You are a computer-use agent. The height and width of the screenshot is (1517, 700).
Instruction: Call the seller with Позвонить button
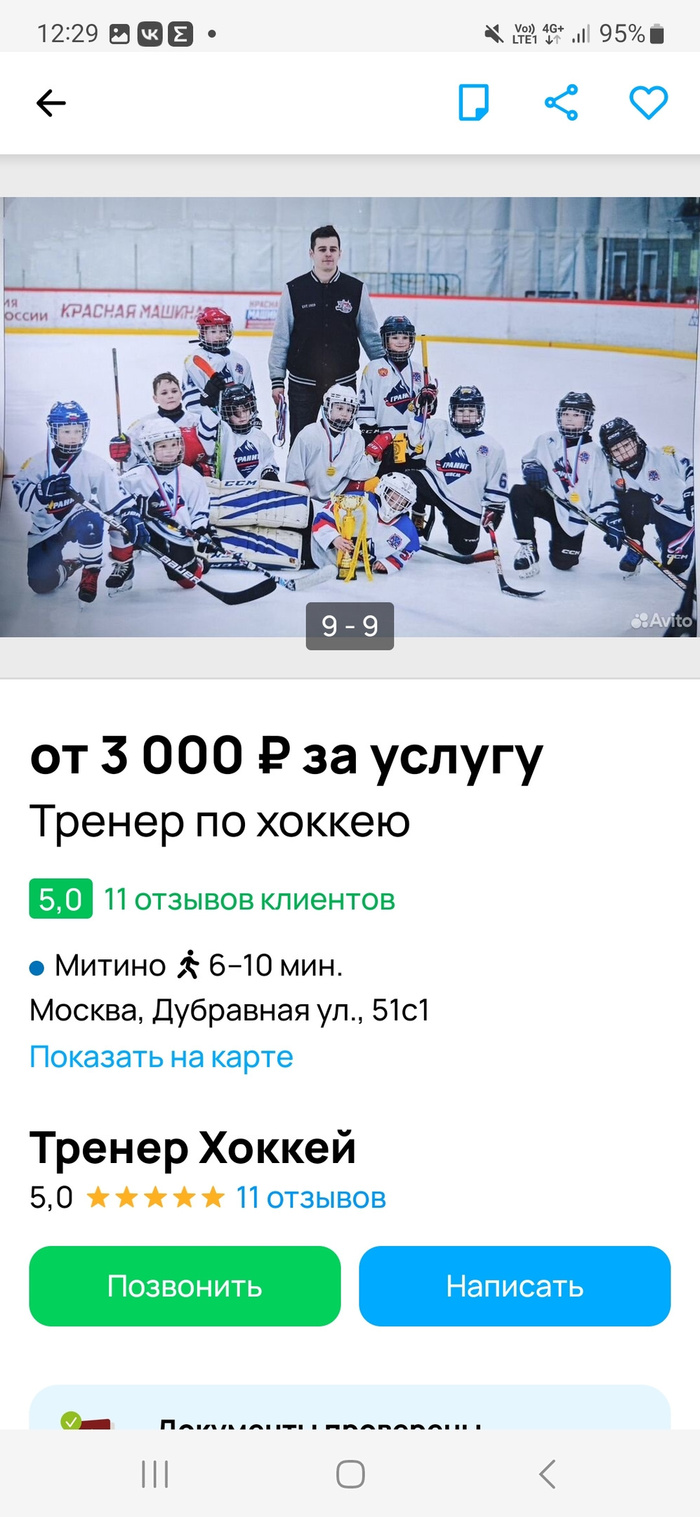(185, 1286)
